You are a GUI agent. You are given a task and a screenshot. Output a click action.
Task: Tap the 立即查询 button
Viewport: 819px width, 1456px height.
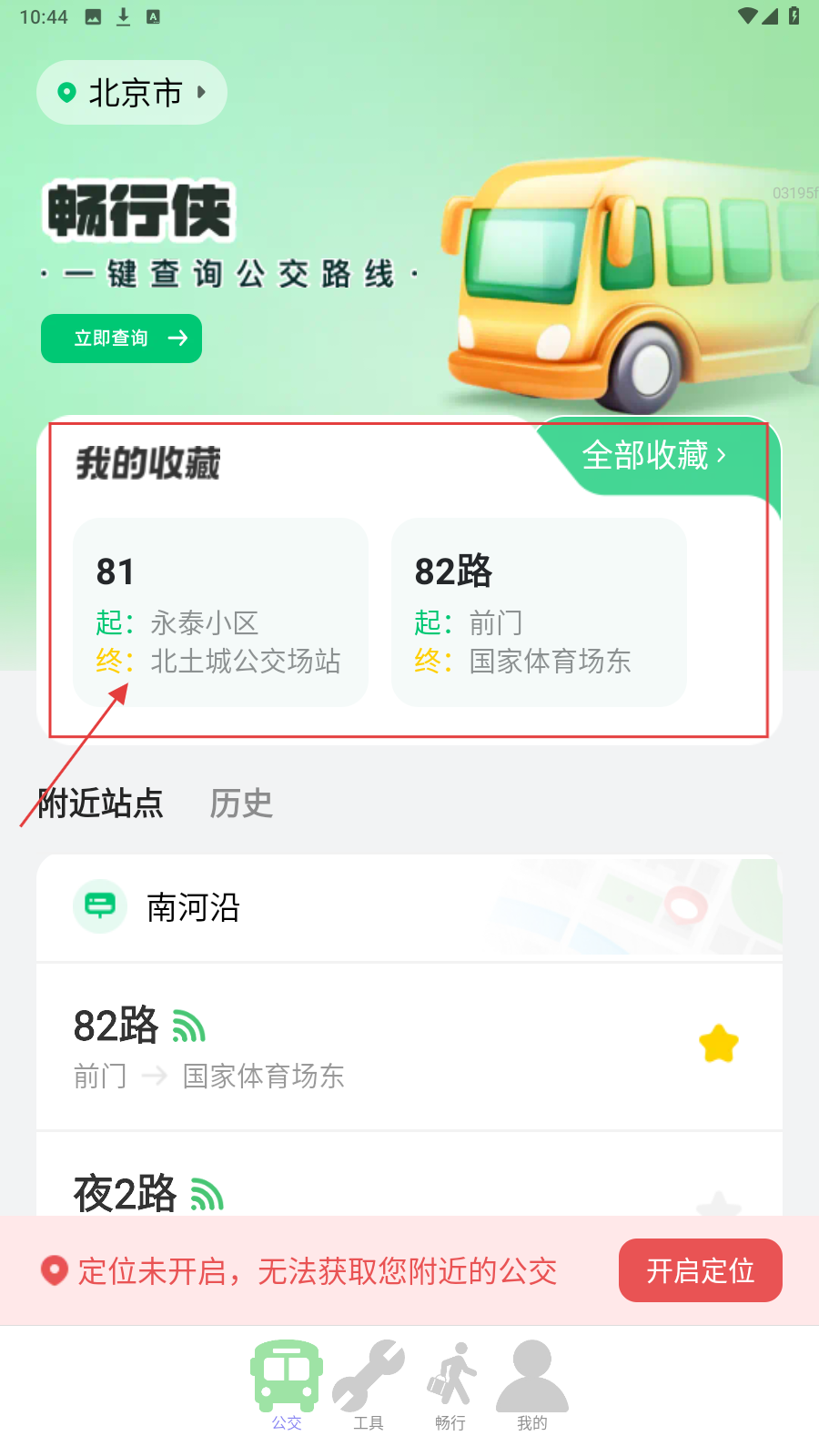[121, 339]
